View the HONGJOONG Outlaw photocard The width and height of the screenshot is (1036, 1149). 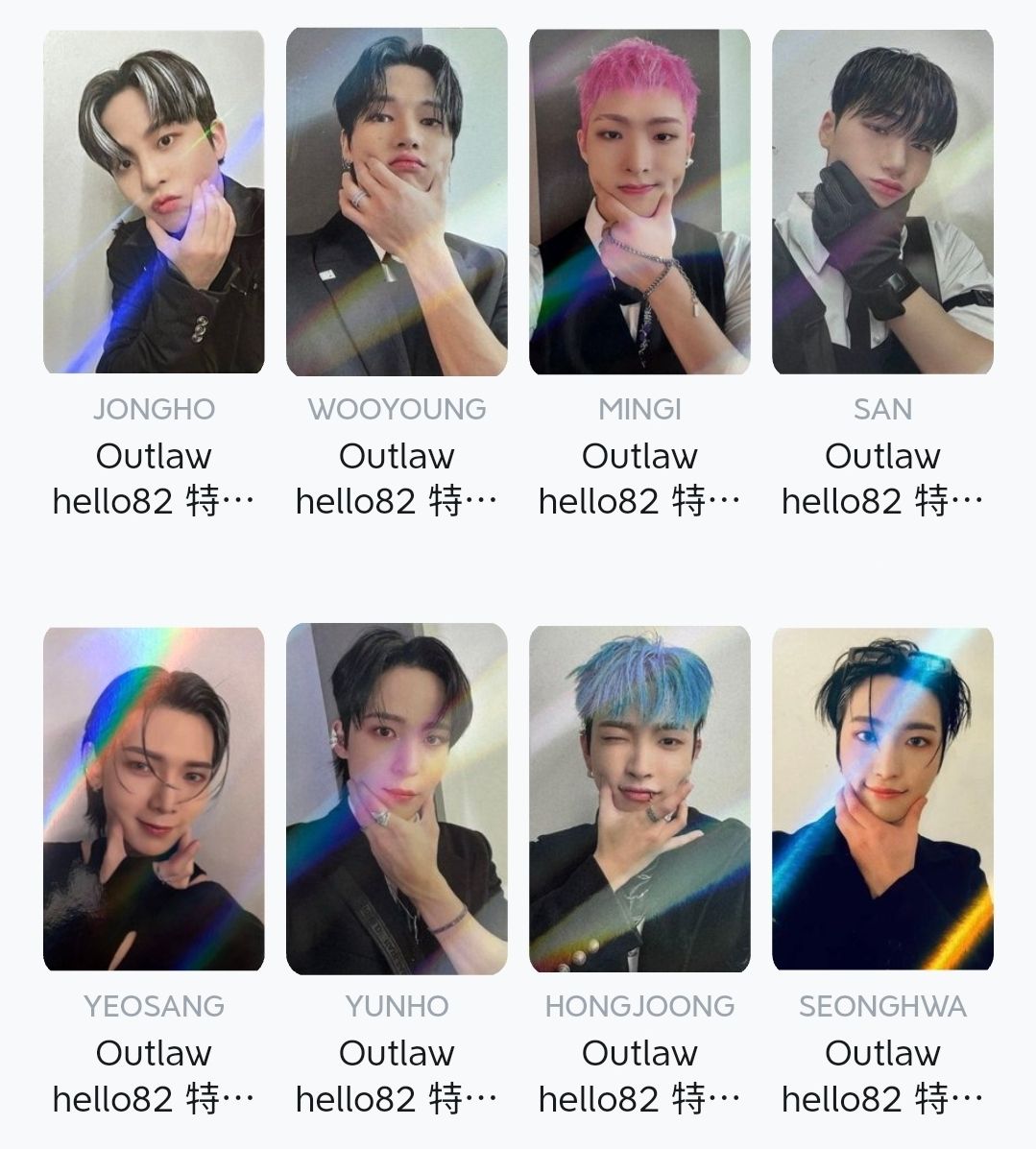click(x=639, y=799)
